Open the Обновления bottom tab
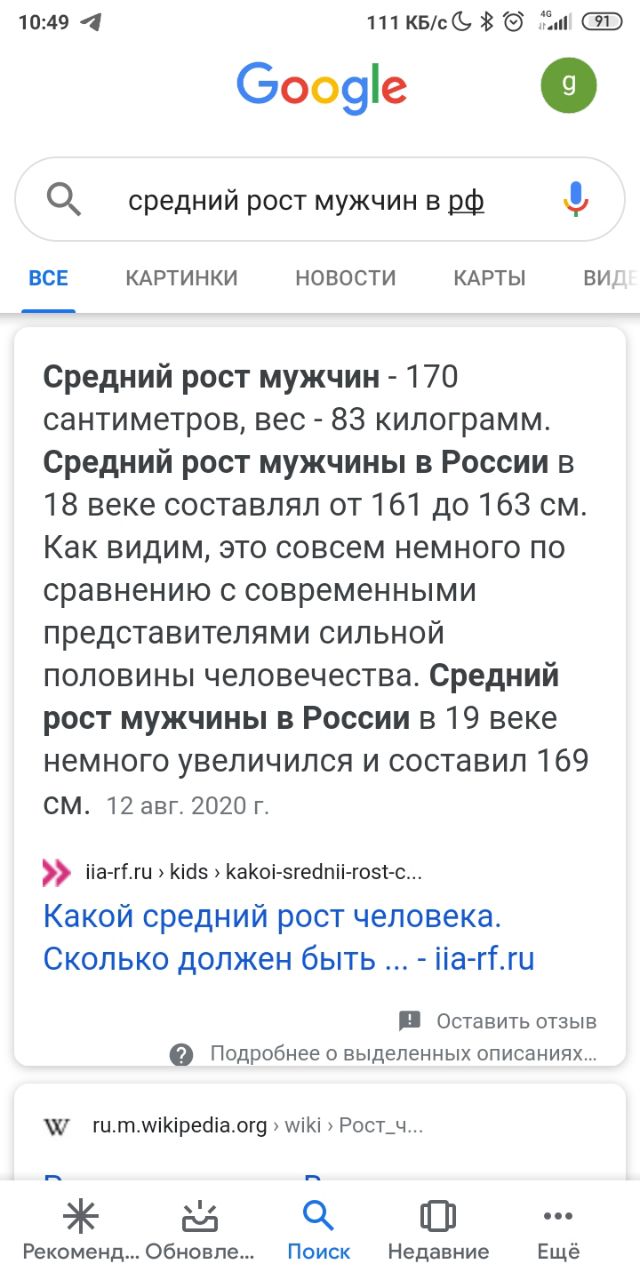The height and width of the screenshot is (1280, 640). 200,1230
